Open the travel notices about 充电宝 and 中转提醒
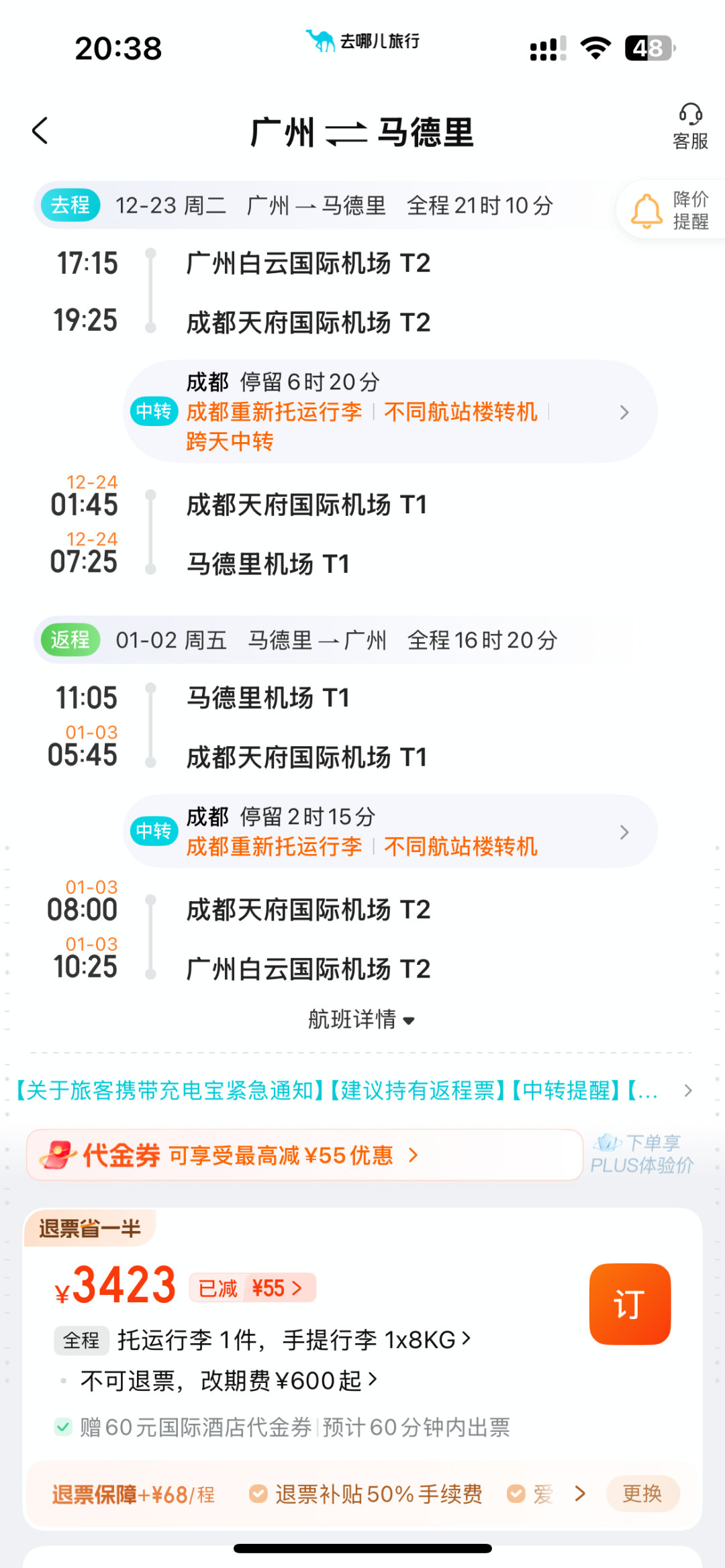 (x=354, y=1090)
